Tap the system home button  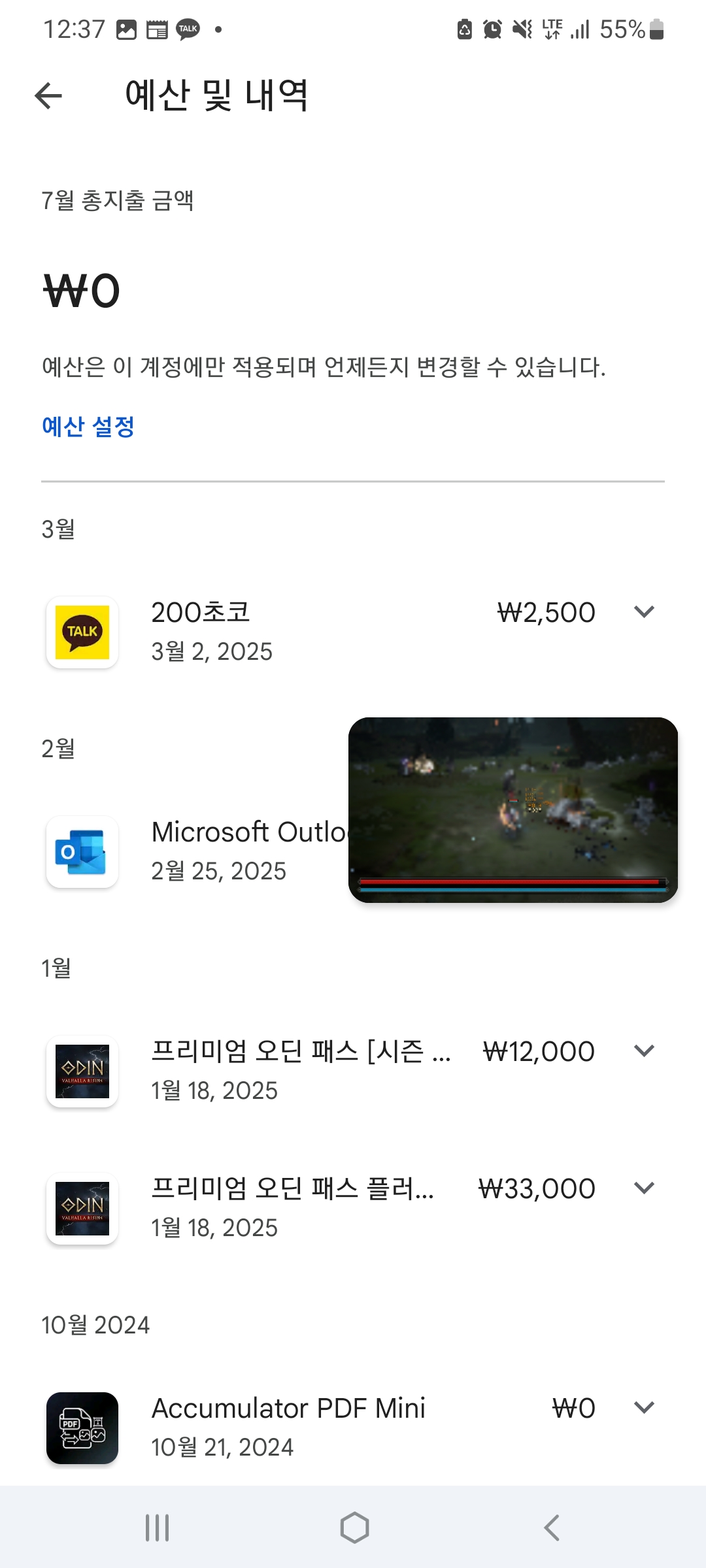pos(354,1528)
